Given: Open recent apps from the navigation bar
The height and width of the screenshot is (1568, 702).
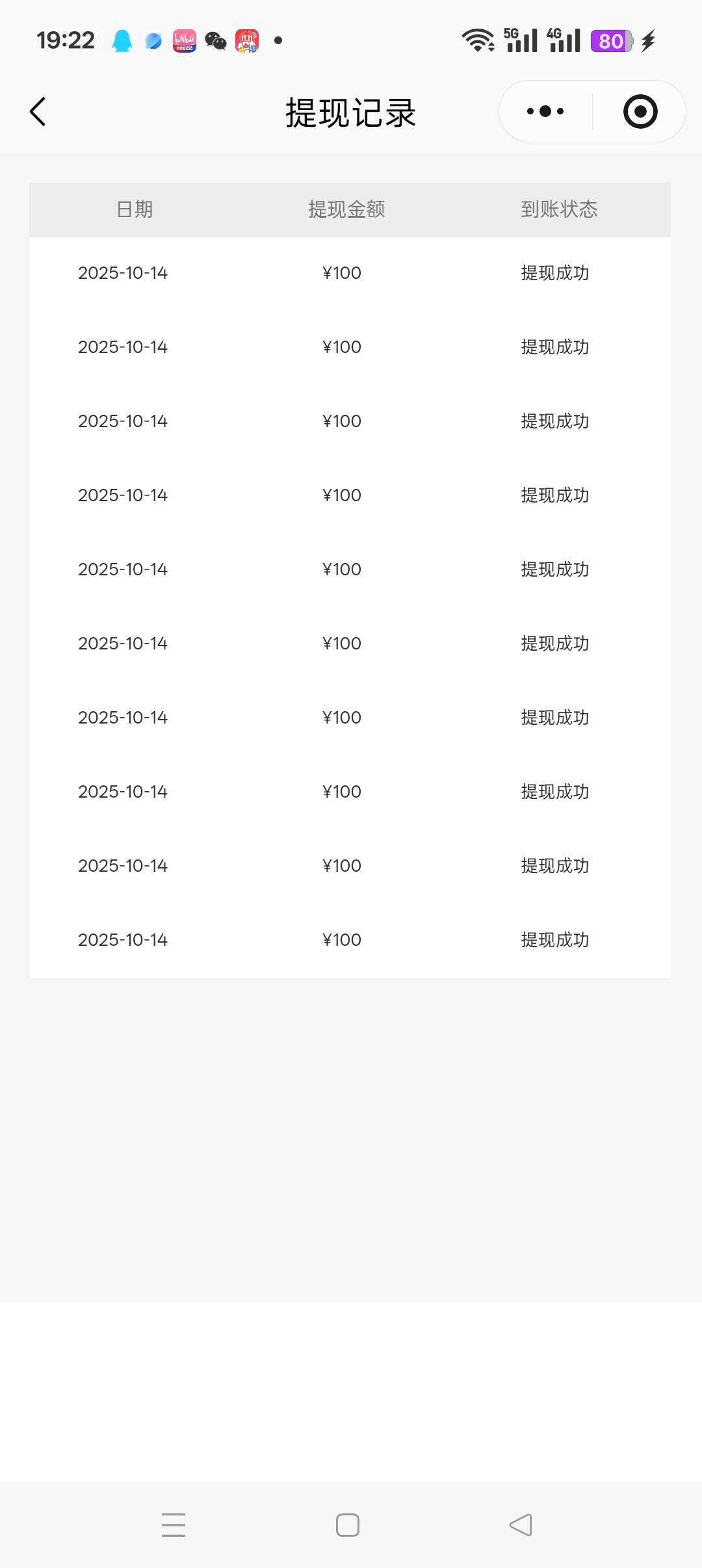Looking at the screenshot, I should click(174, 1525).
